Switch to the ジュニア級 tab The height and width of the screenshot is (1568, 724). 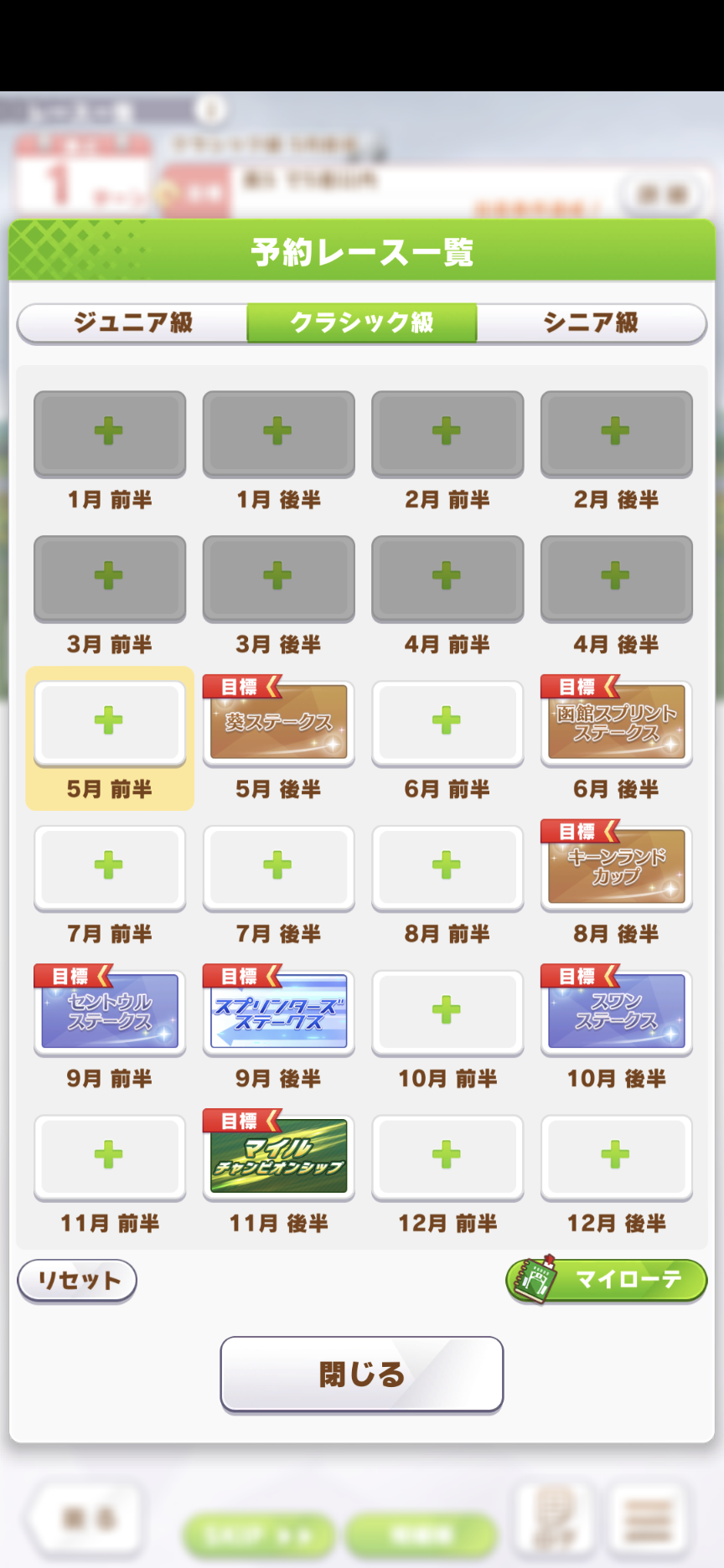pyautogui.click(x=132, y=322)
